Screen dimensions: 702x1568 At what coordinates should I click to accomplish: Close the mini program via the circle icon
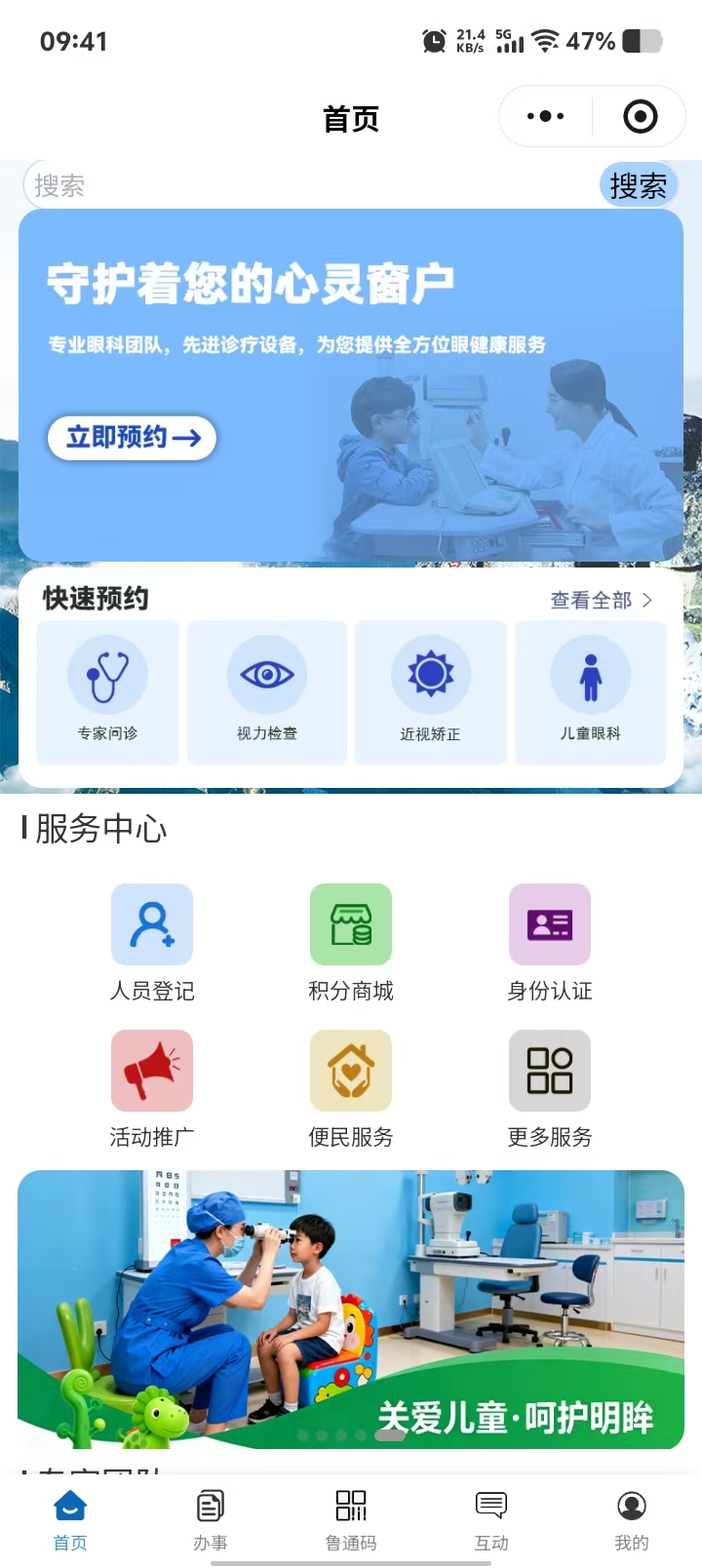[640, 117]
